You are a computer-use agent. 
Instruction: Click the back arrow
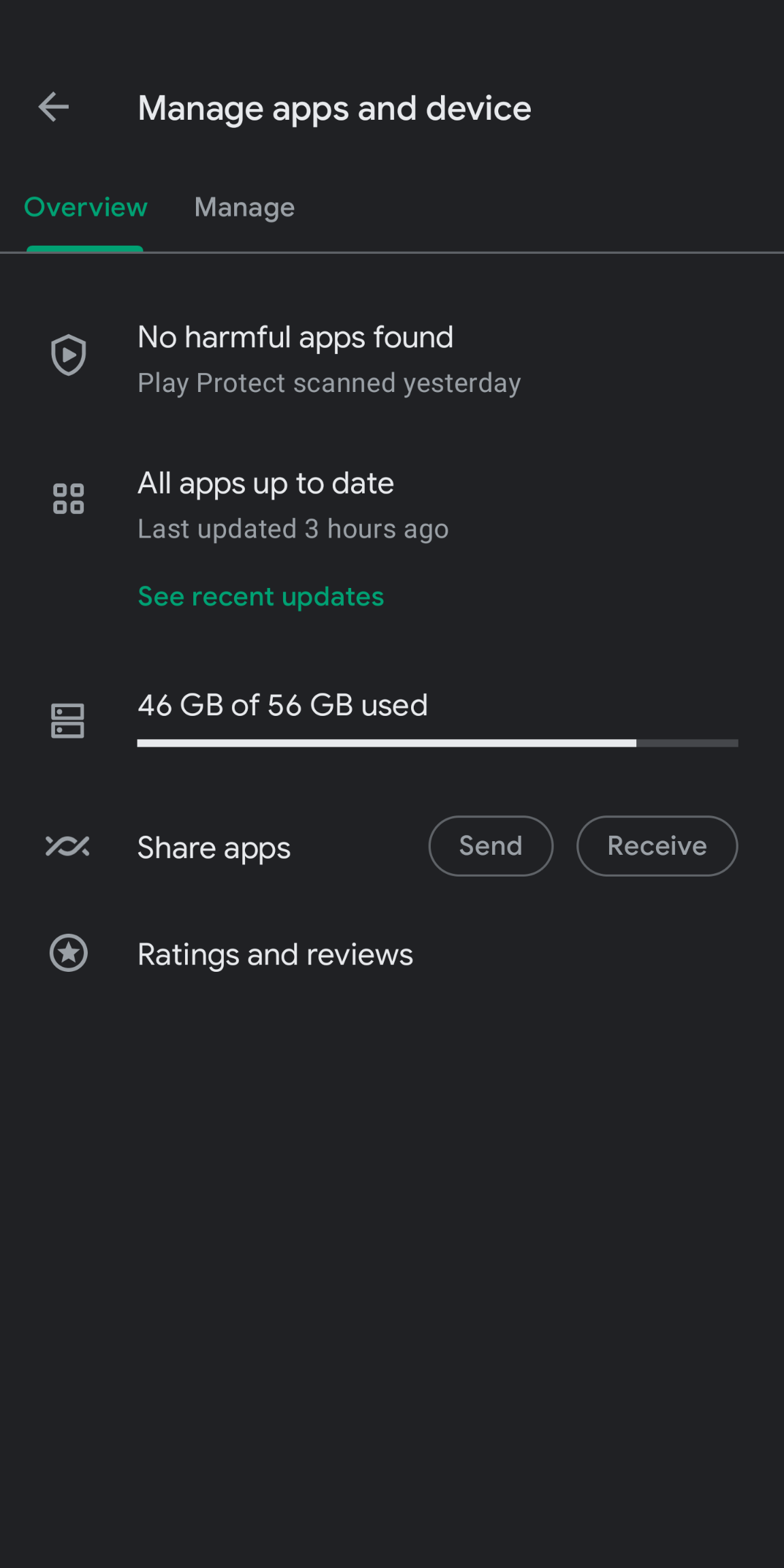52,107
